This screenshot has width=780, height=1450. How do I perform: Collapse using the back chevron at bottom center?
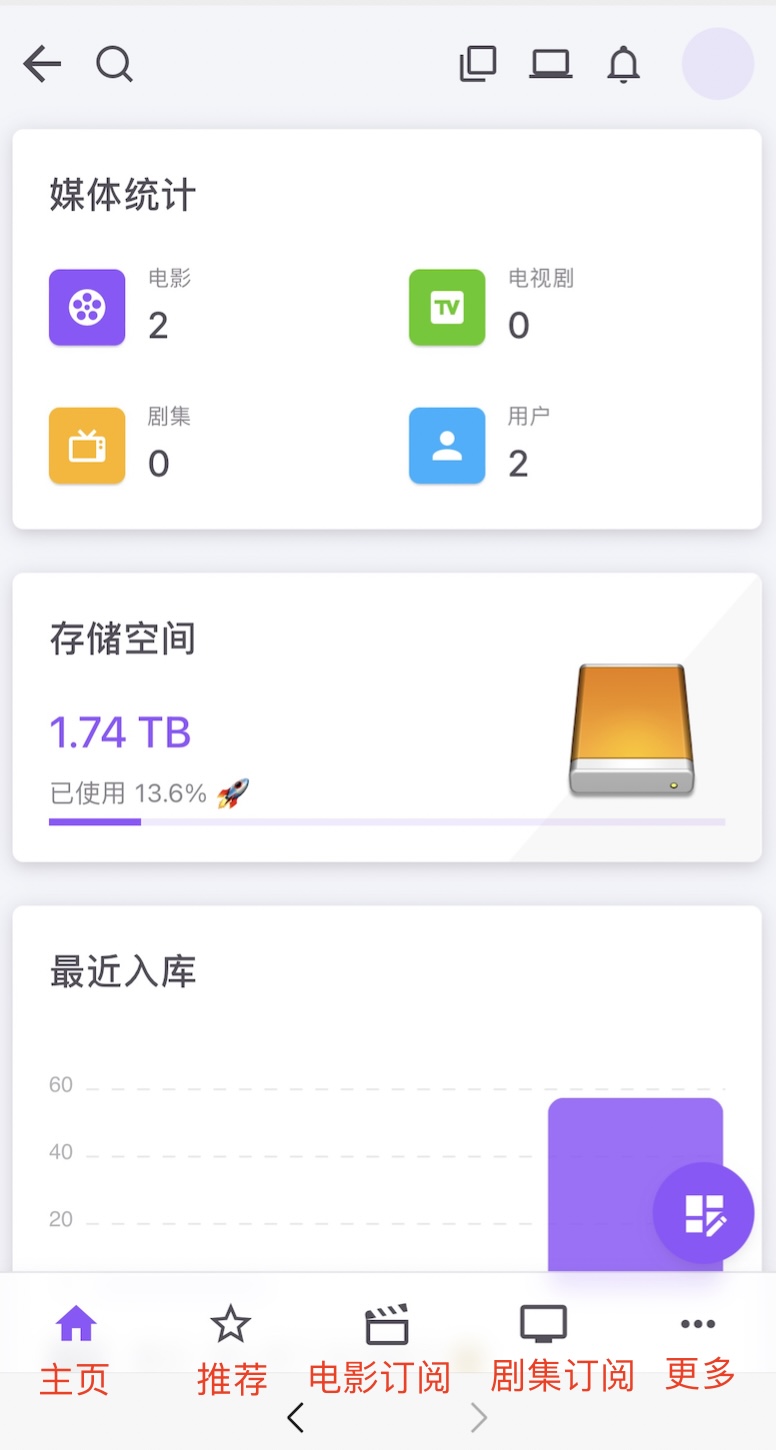pos(296,1417)
